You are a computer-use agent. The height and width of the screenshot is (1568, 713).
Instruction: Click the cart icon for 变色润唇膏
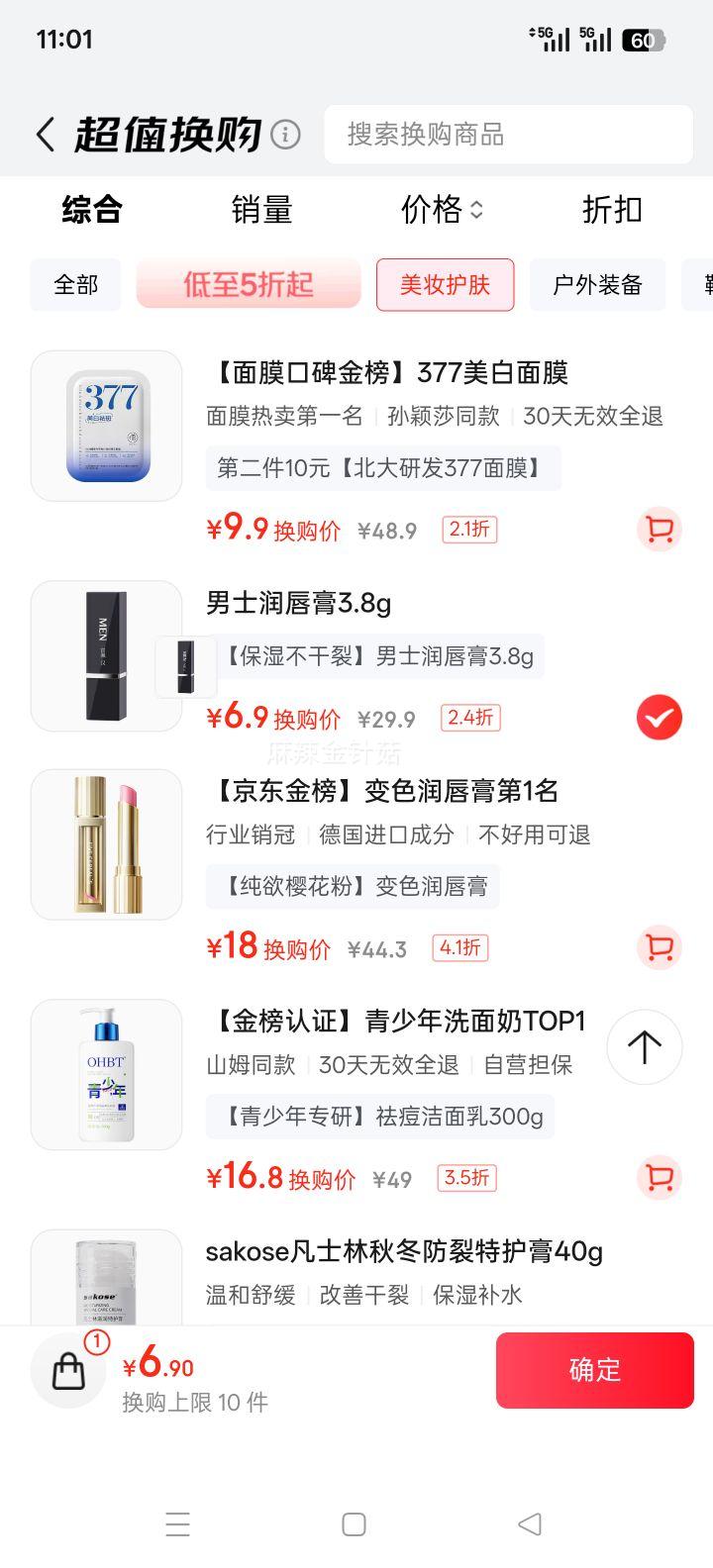pos(660,947)
